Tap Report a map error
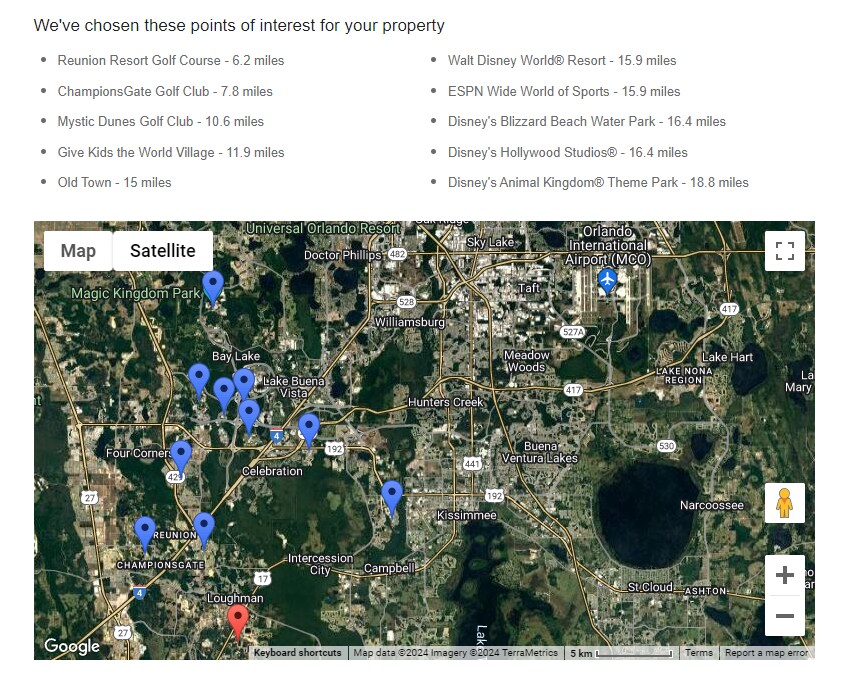 coord(766,653)
